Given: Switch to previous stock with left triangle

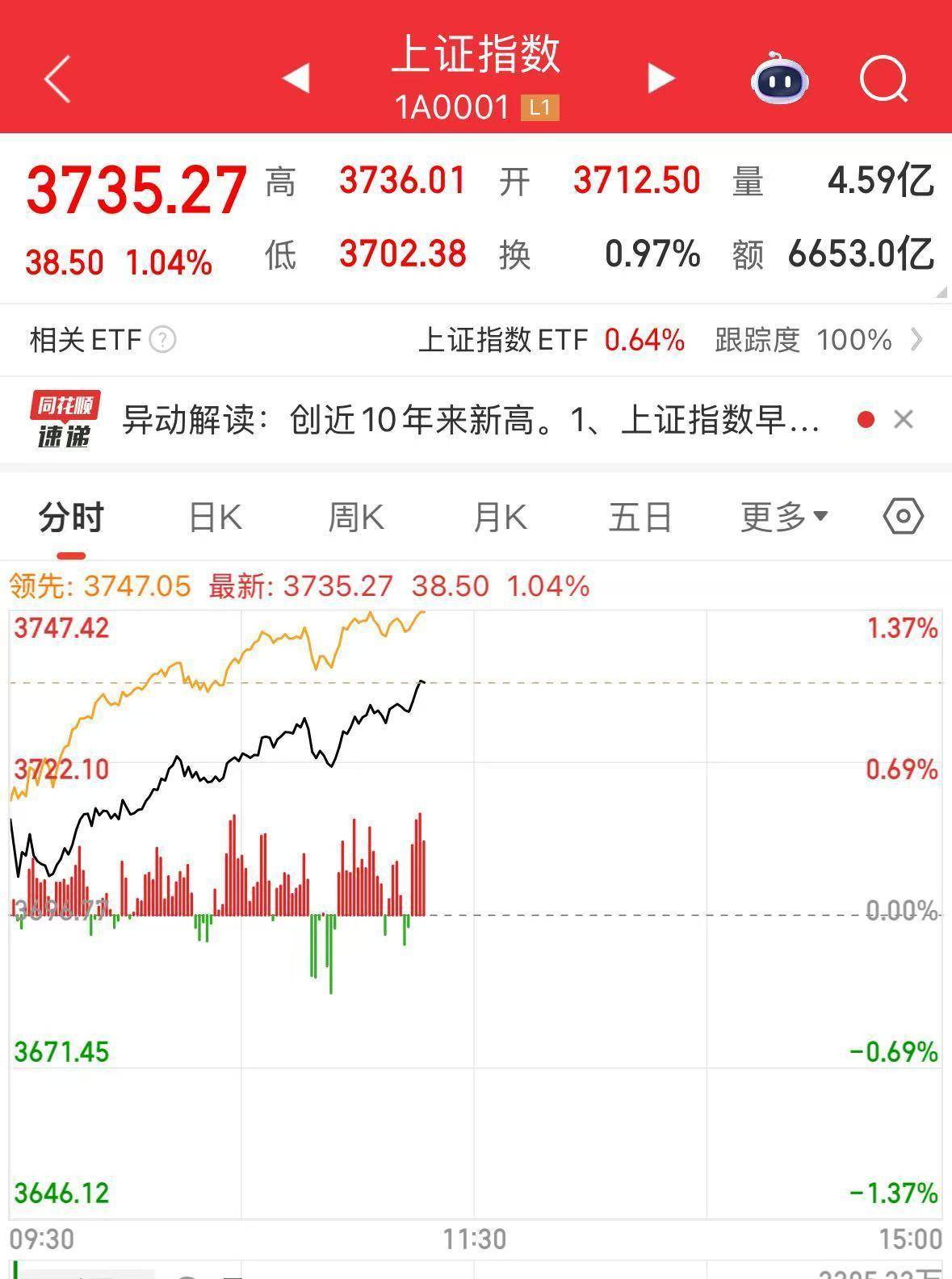Looking at the screenshot, I should coord(296,78).
